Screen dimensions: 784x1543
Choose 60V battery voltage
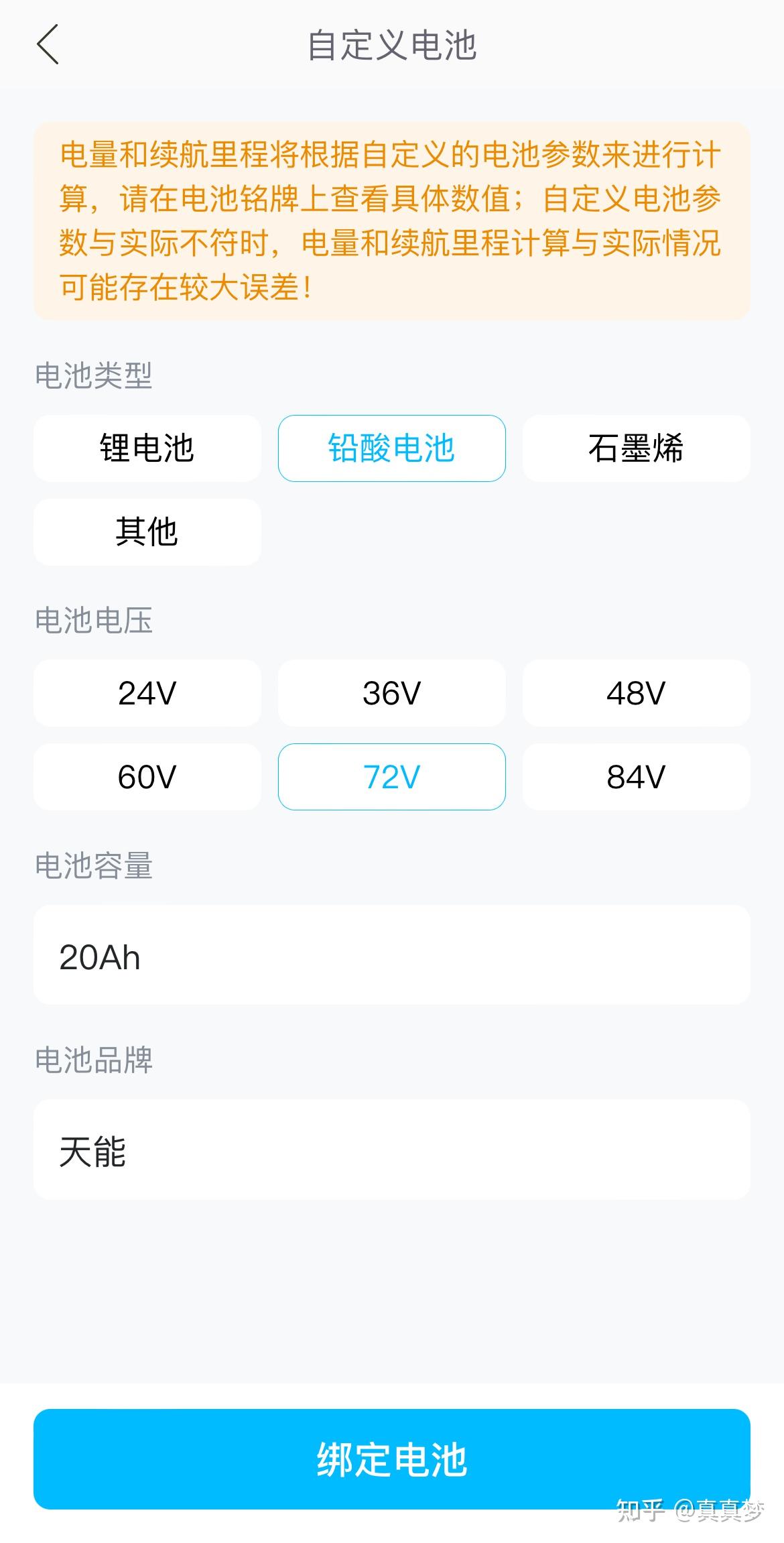pos(147,777)
